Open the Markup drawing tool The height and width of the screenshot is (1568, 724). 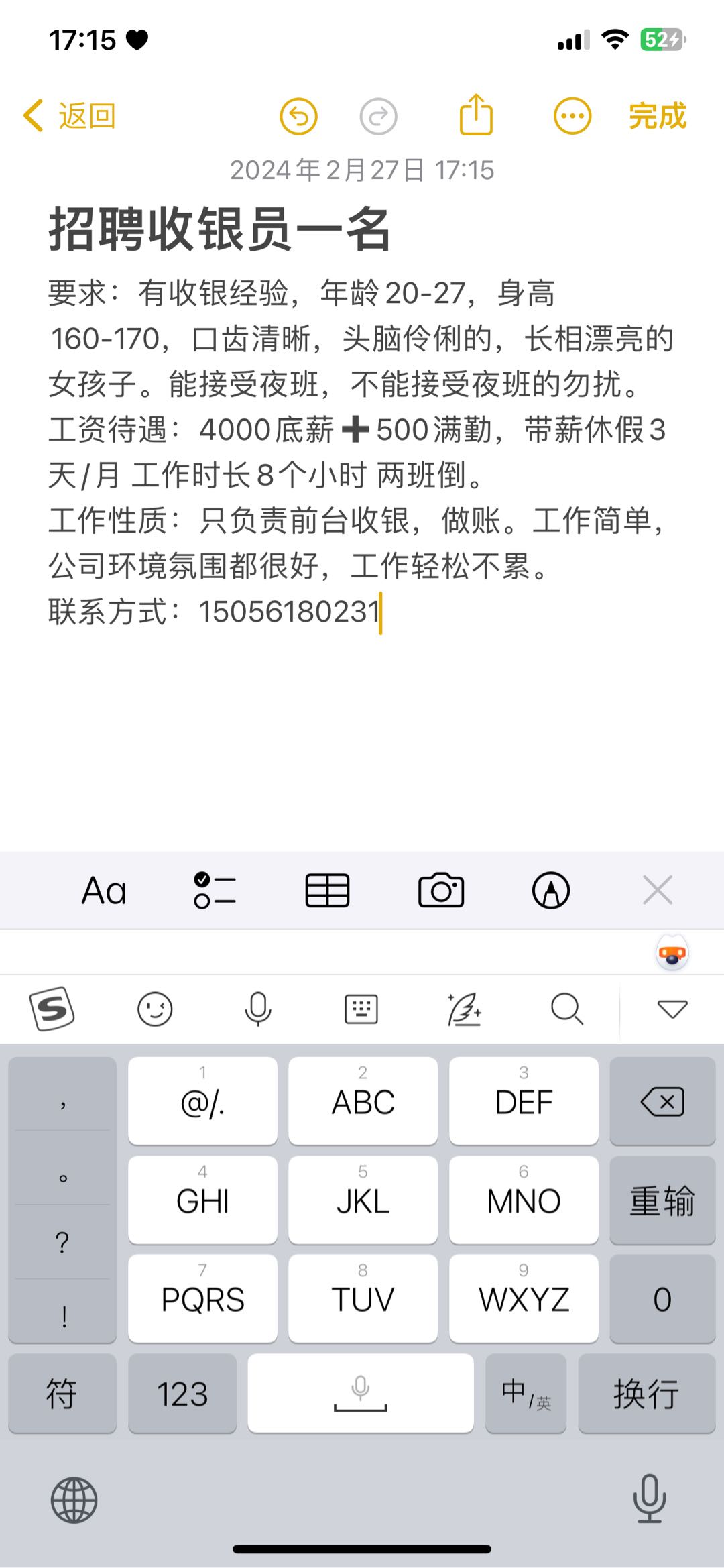click(551, 890)
